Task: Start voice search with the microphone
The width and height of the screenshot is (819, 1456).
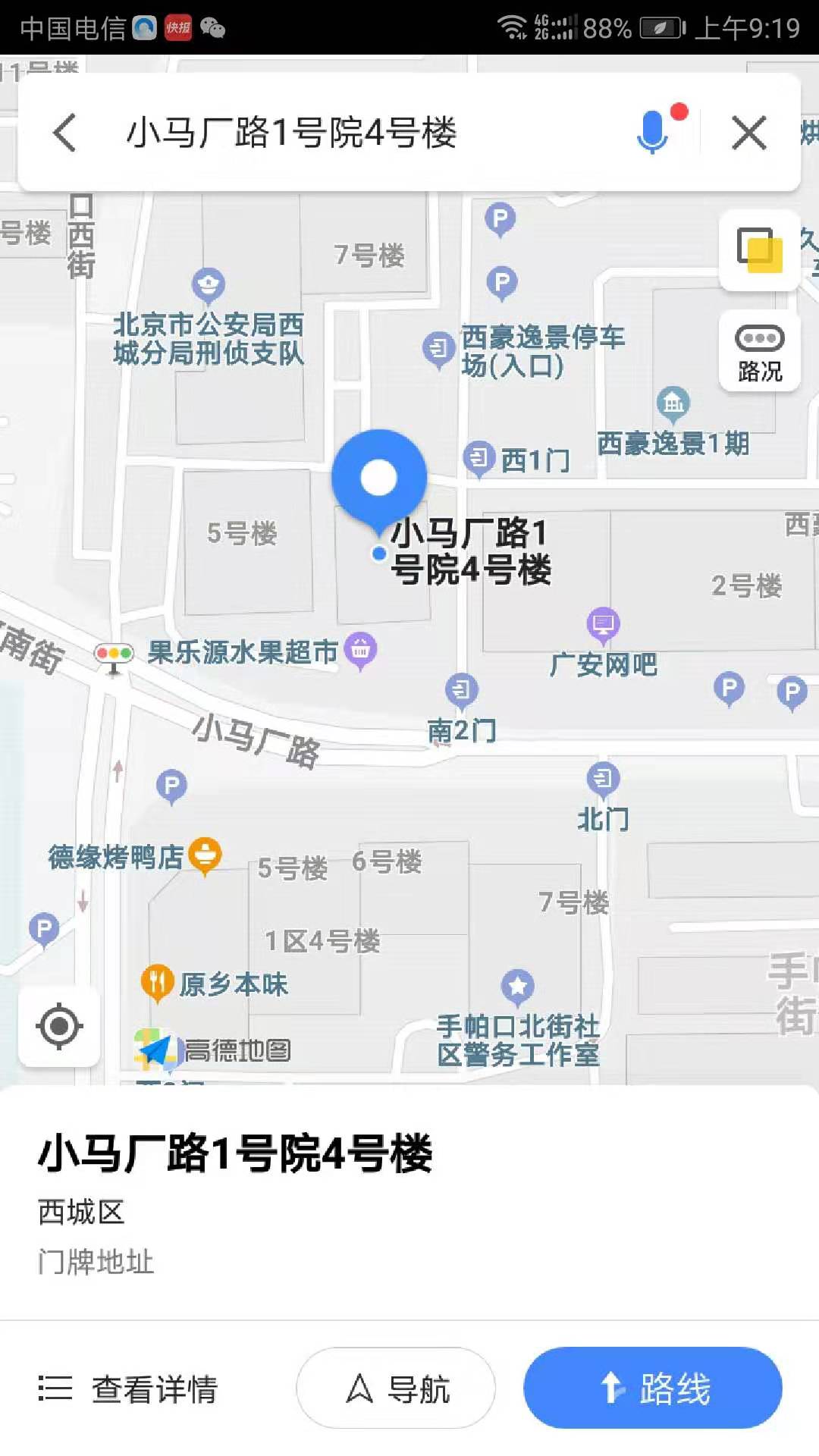Action: click(x=653, y=131)
